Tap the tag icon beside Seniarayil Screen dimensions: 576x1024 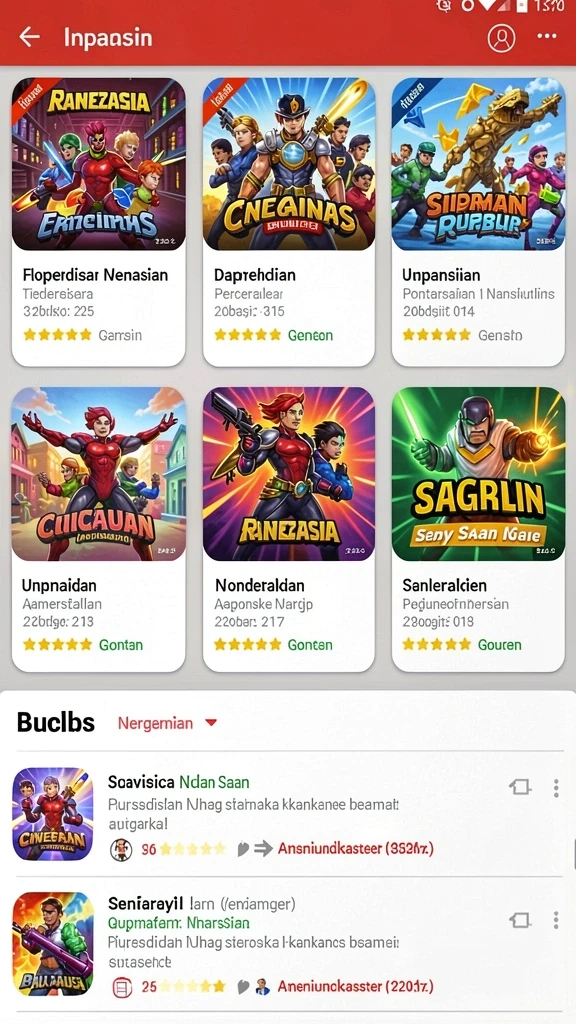pyautogui.click(x=520, y=921)
